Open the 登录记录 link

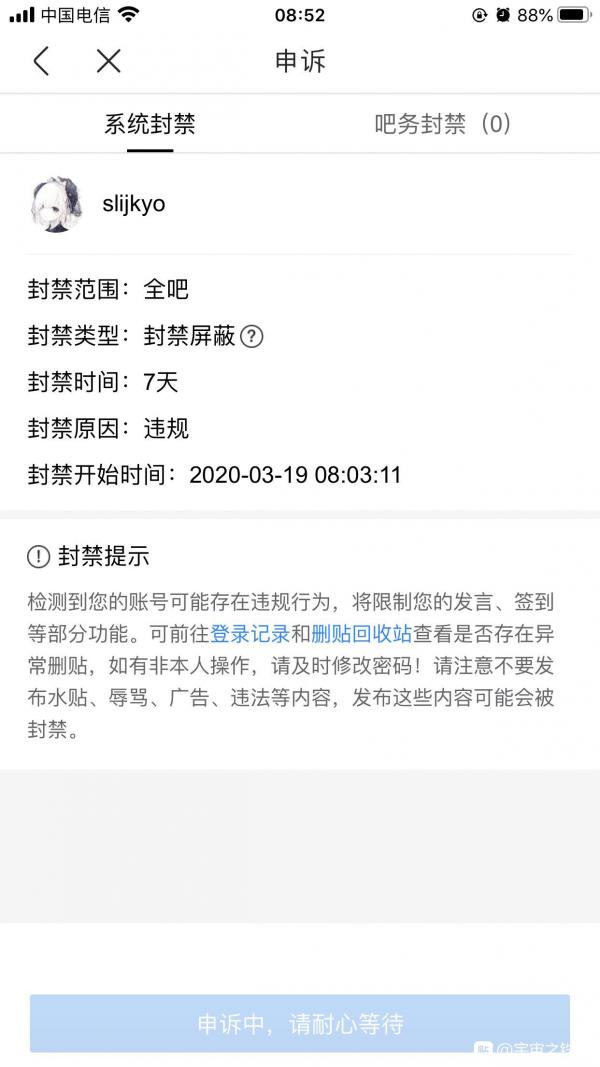(x=250, y=634)
